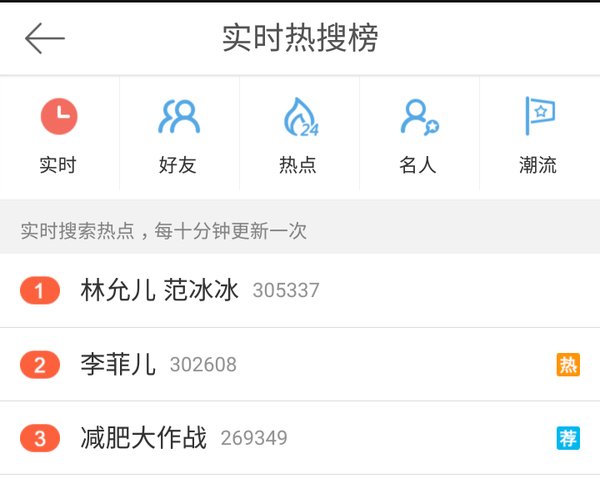Open hot search 减肥大作战
This screenshot has height=484, width=600.
pos(143,438)
